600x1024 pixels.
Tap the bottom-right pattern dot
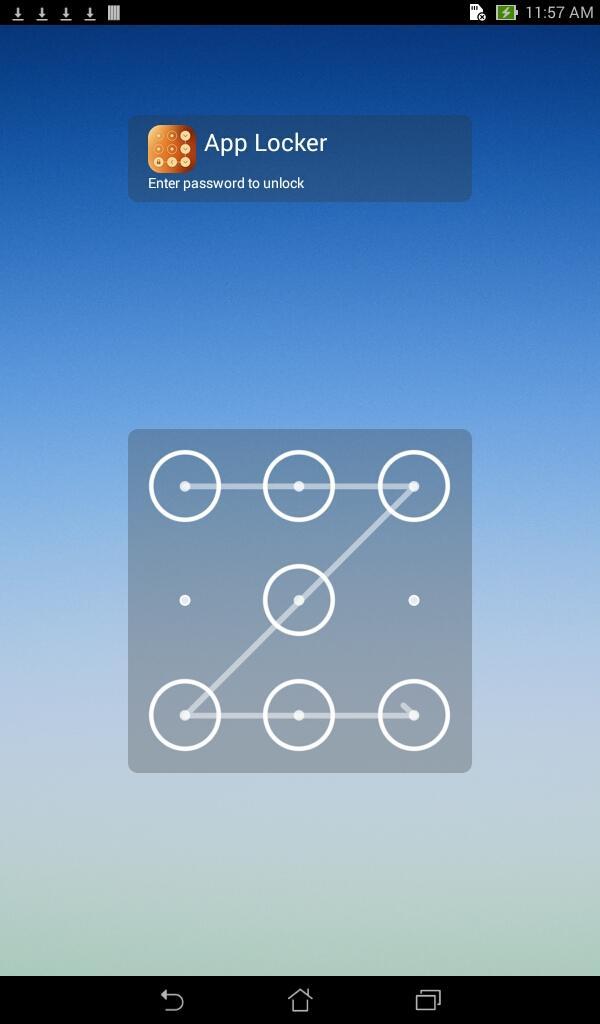point(414,715)
